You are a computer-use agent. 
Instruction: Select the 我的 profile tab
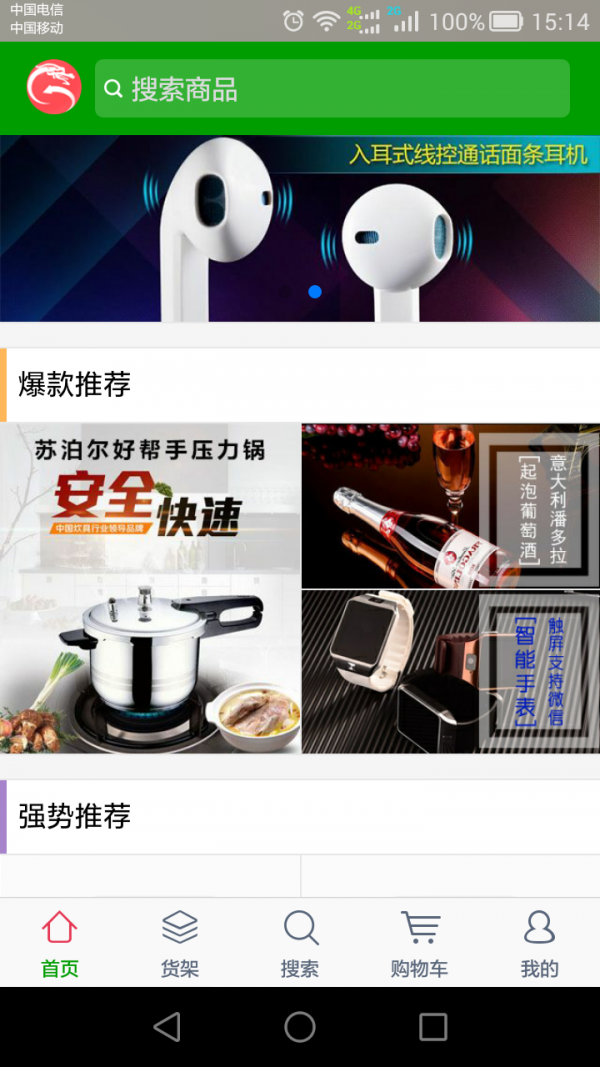coord(539,943)
